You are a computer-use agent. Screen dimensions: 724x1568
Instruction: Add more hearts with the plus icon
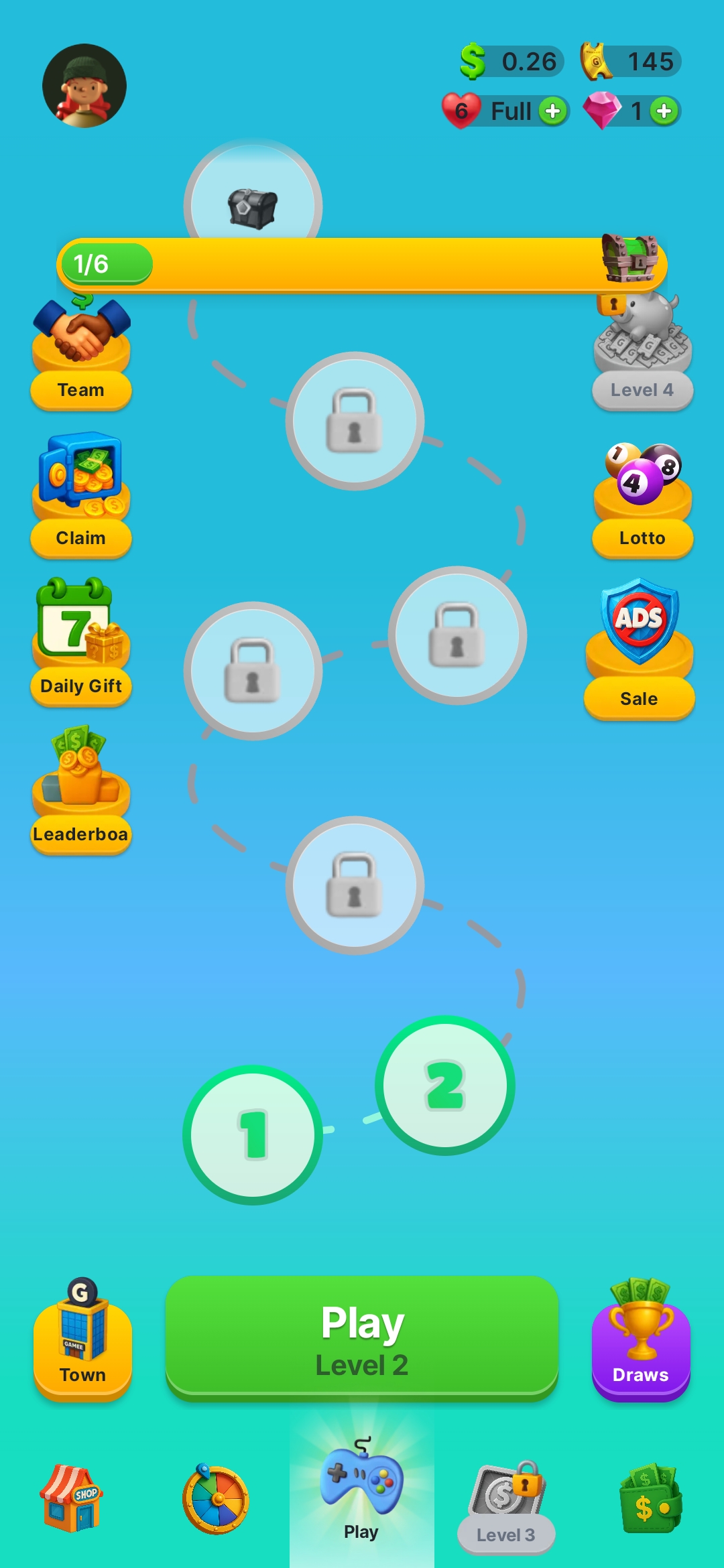(x=552, y=111)
